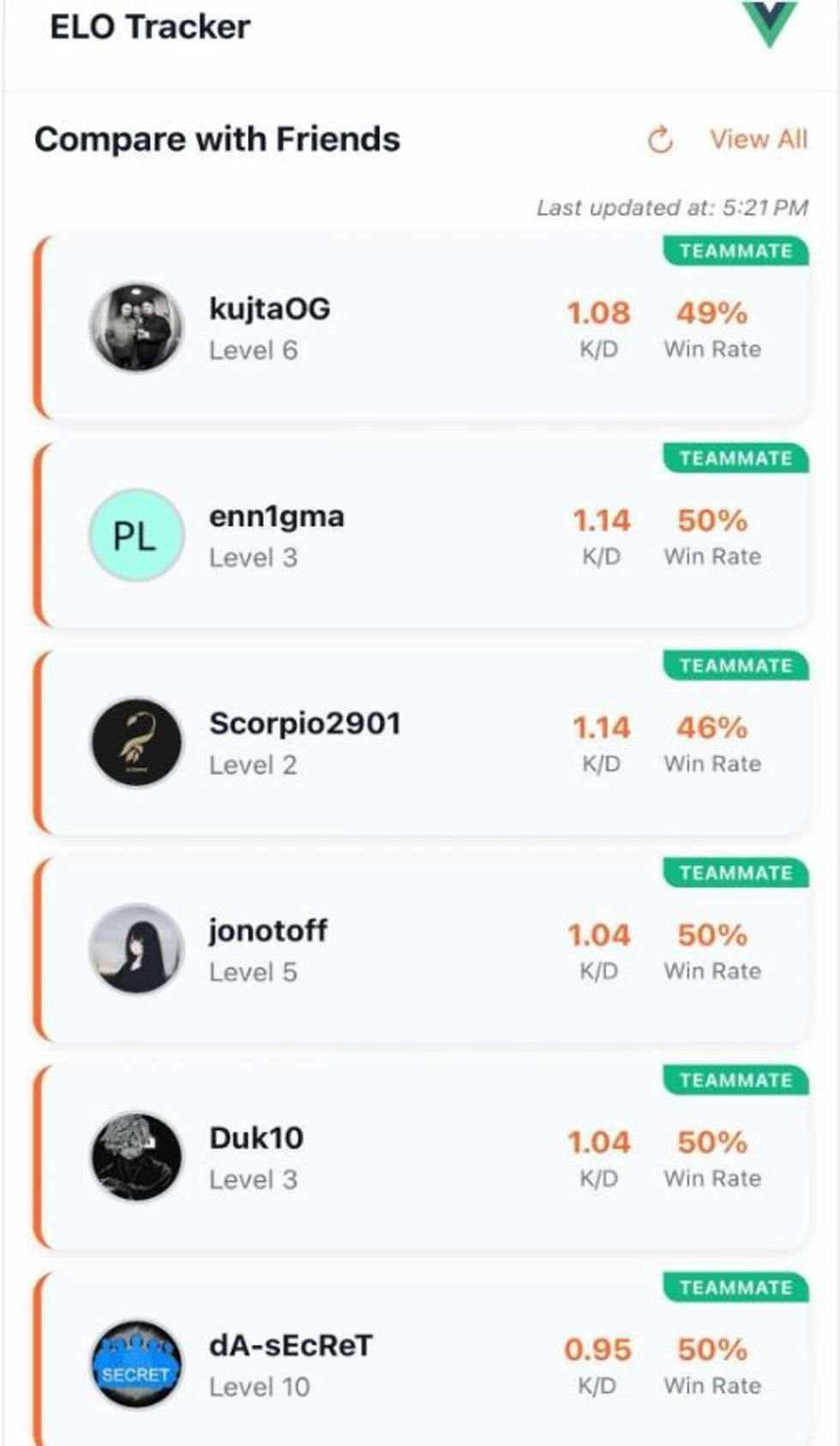The height and width of the screenshot is (1446, 840).
Task: Tap the Duk10 teammate card
Action: click(422, 1158)
